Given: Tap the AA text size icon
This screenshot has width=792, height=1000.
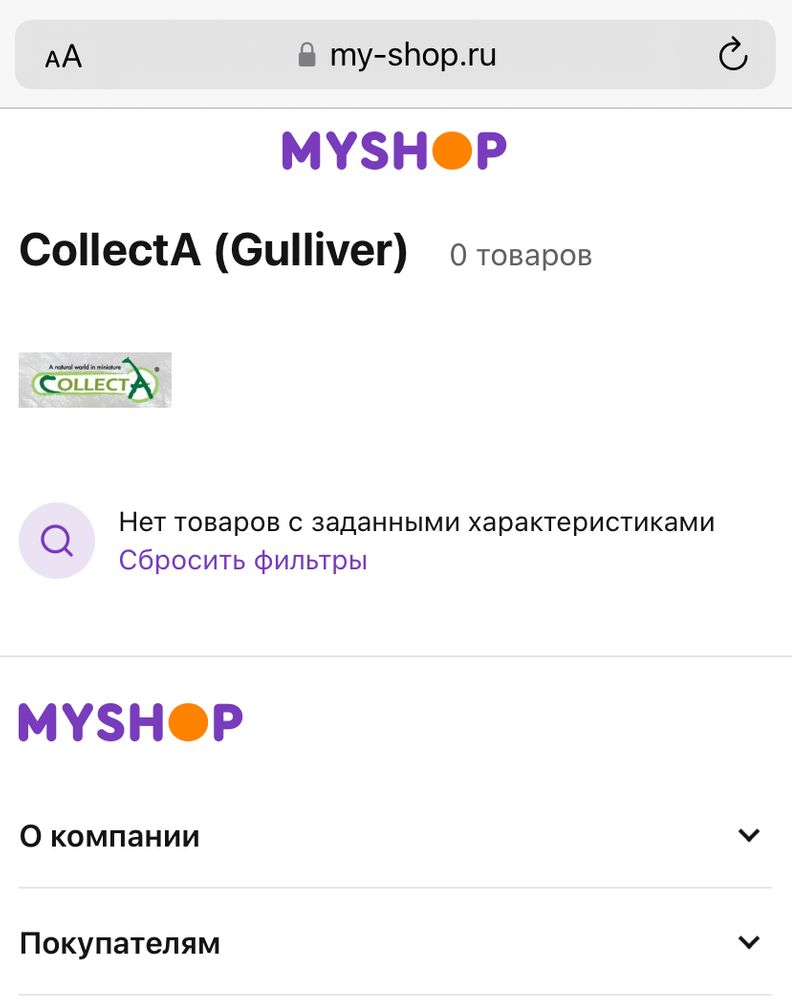Looking at the screenshot, I should [63, 55].
